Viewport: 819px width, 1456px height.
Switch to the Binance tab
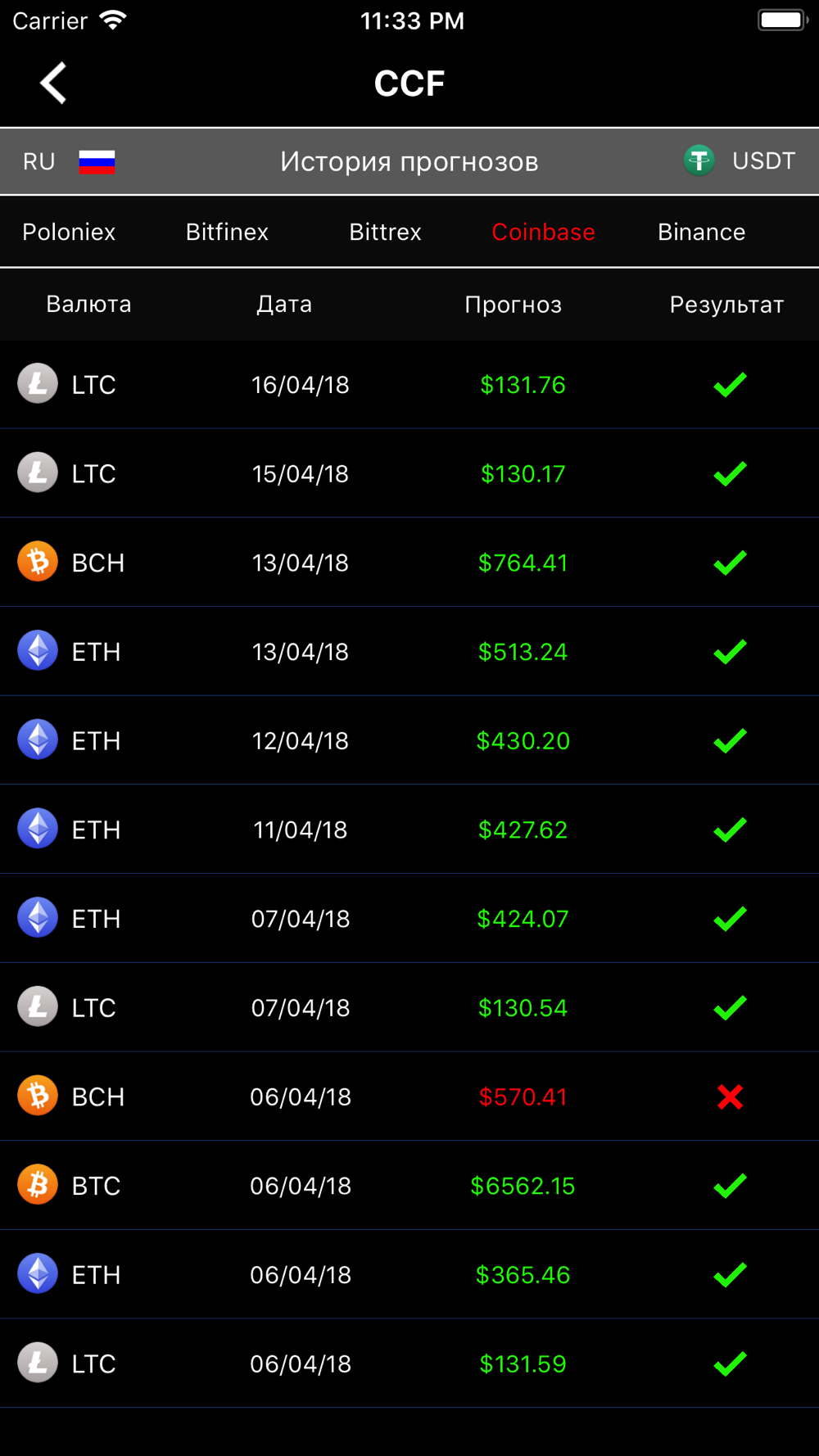click(701, 232)
